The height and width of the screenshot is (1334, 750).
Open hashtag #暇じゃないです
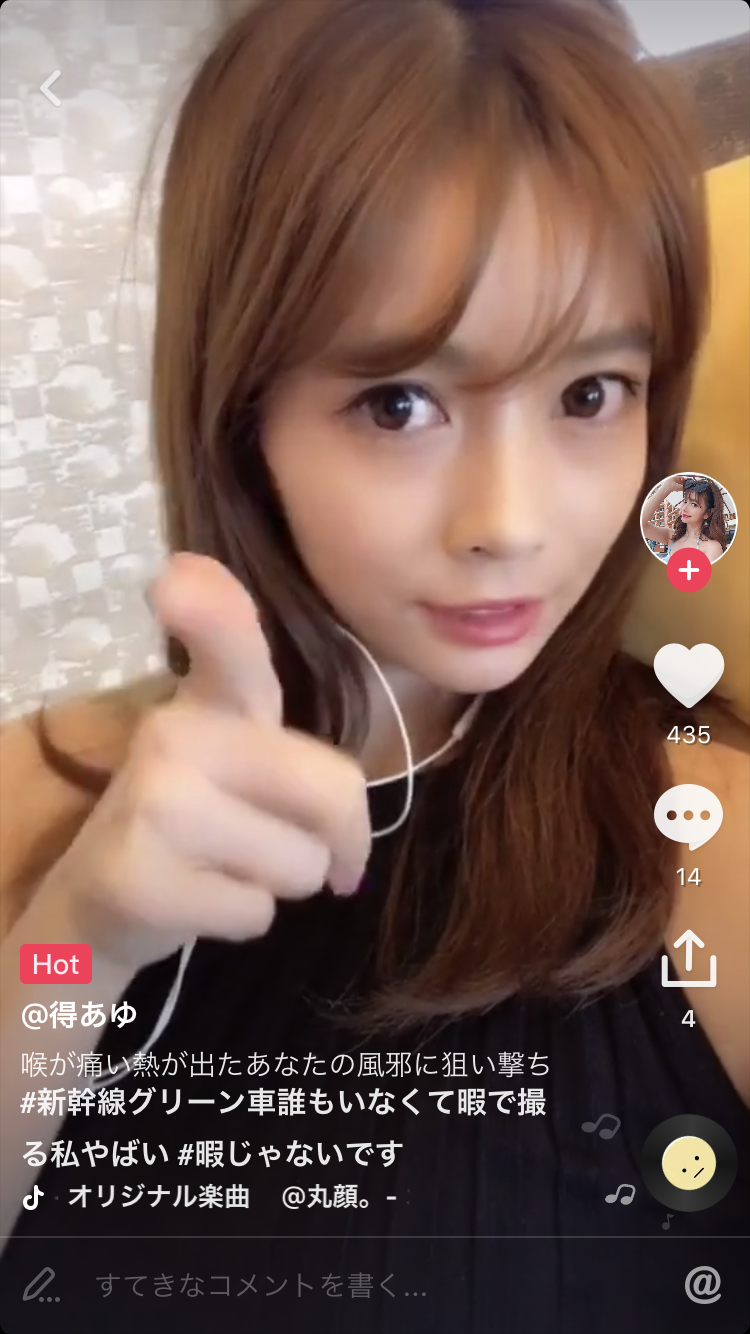click(290, 1153)
